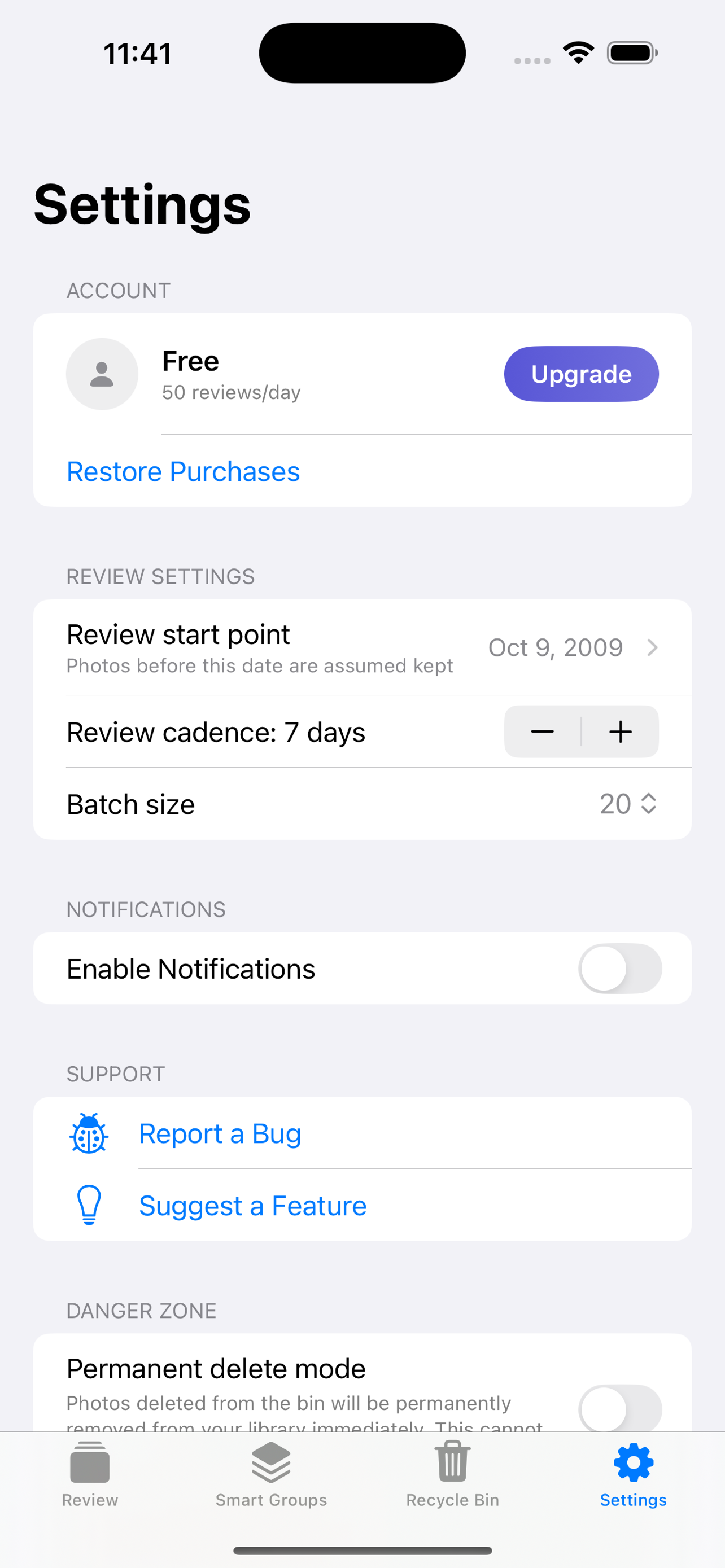Viewport: 725px width, 1568px height.
Task: Switch to the Smart Groups tab
Action: (x=271, y=1474)
